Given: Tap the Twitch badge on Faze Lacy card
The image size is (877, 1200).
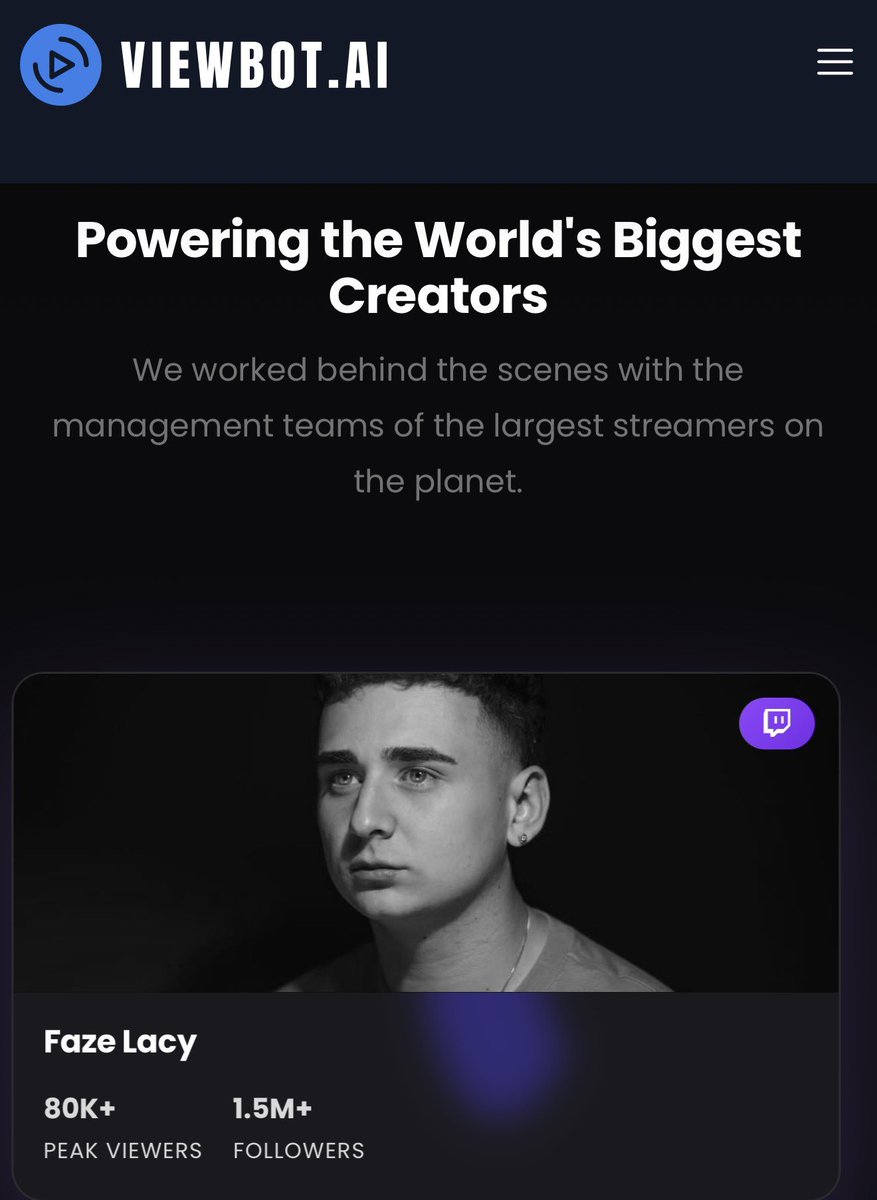Looking at the screenshot, I should click(x=777, y=723).
